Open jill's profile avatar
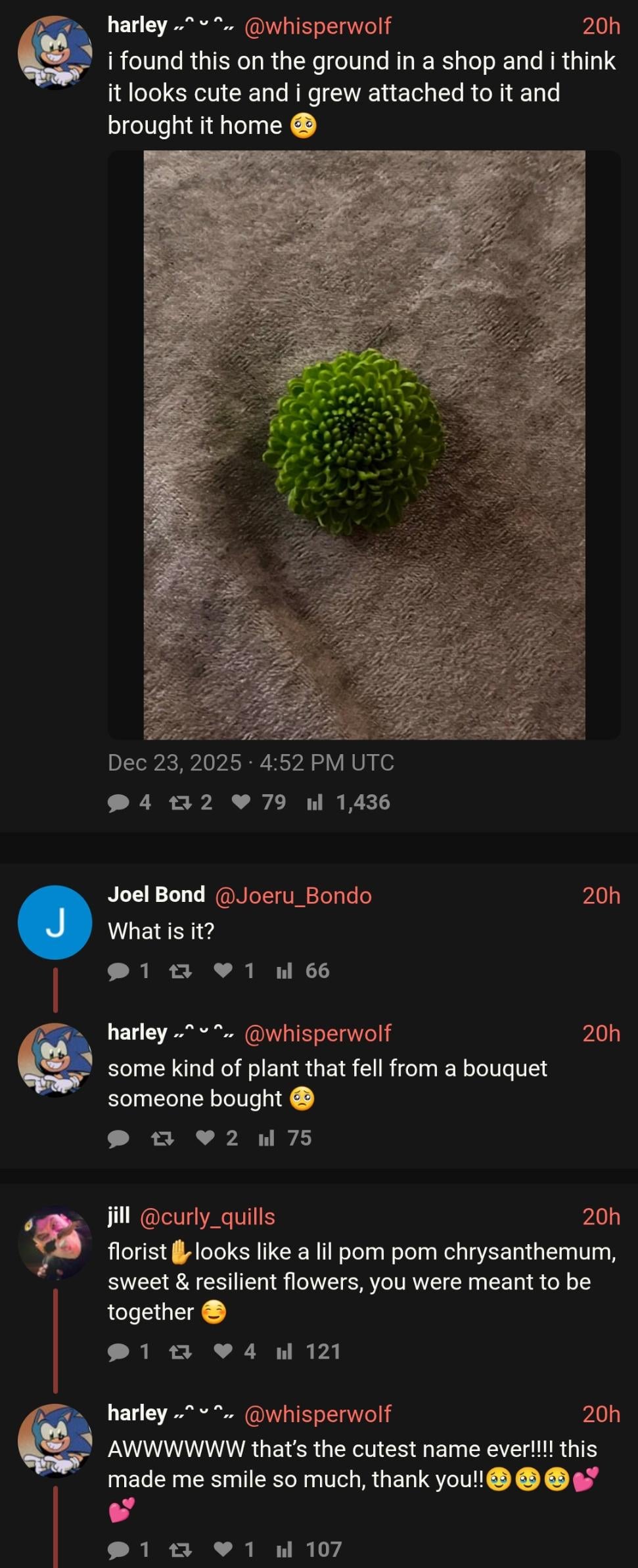 coord(55,1243)
